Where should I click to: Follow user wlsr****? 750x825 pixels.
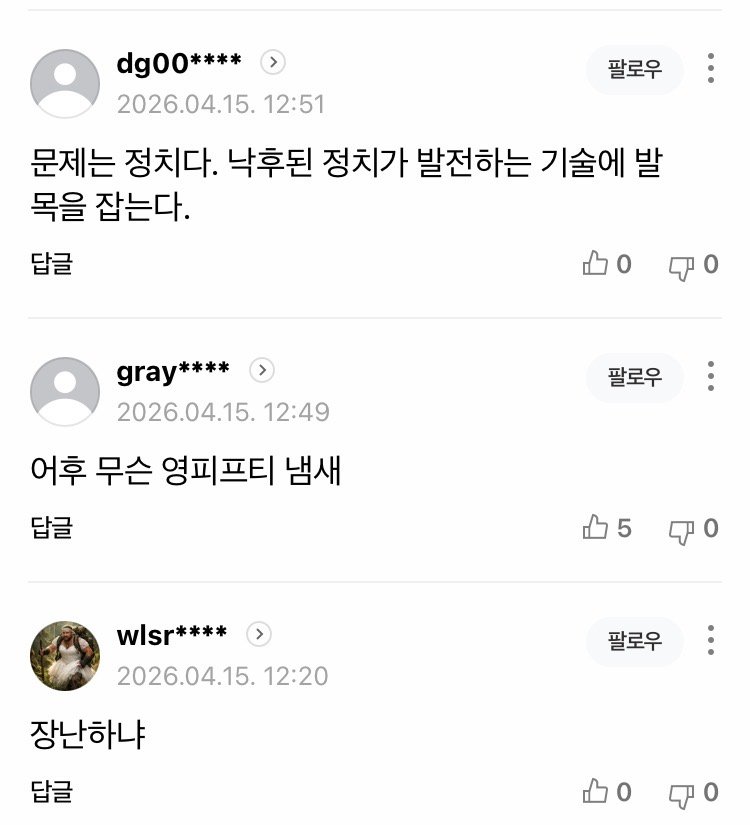pyautogui.click(x=635, y=641)
